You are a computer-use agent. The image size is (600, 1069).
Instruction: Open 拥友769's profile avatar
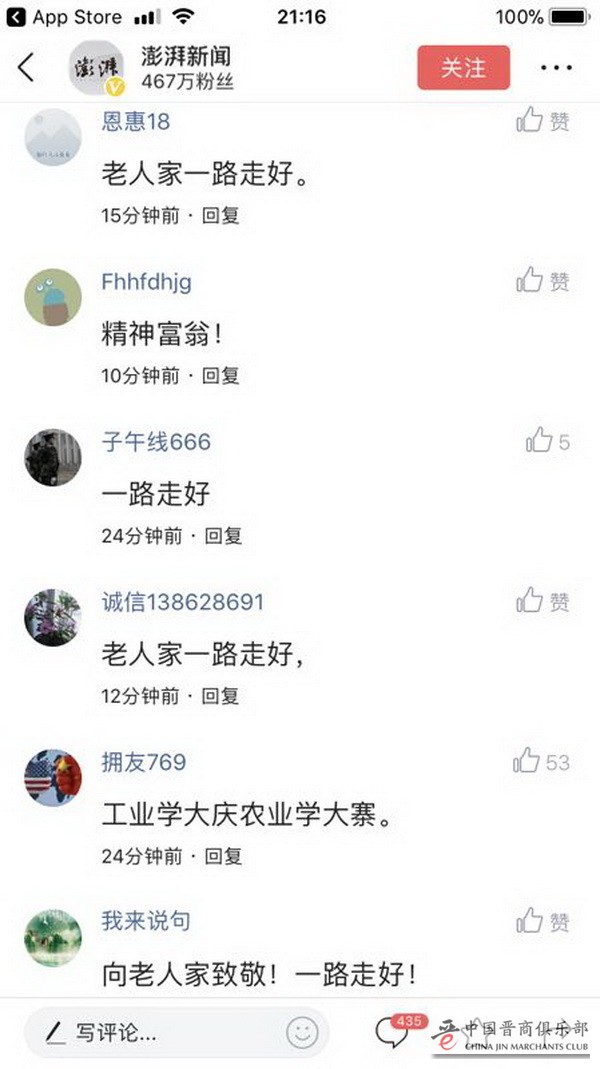click(x=53, y=778)
